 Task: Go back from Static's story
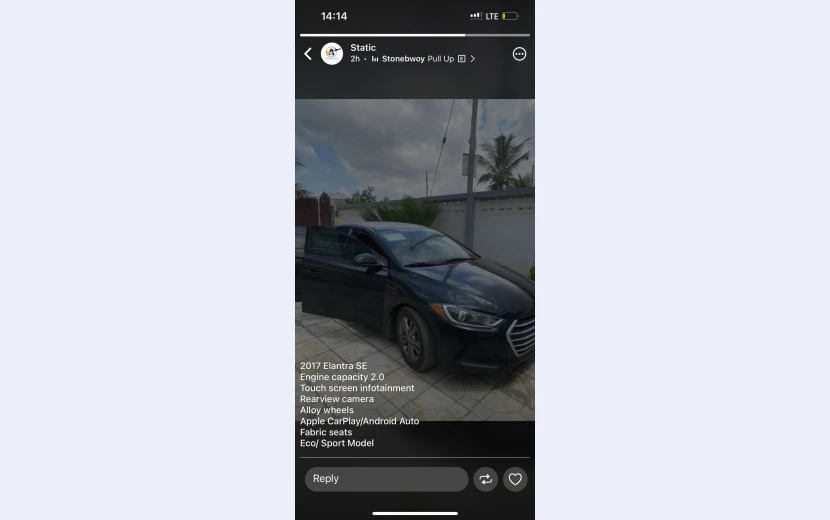[308, 54]
